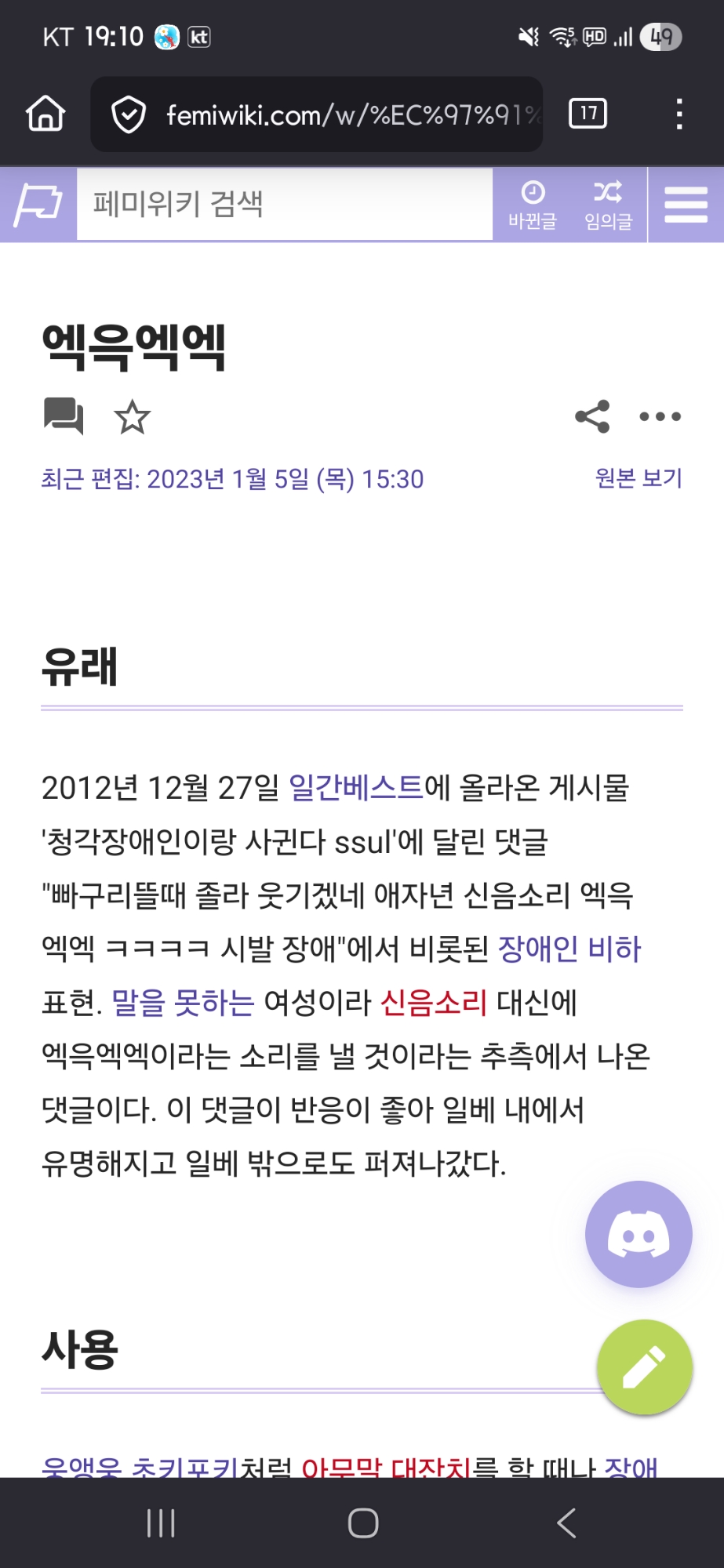Open the browser tabs switcher showing 17
The height and width of the screenshot is (1568, 724).
click(x=588, y=114)
